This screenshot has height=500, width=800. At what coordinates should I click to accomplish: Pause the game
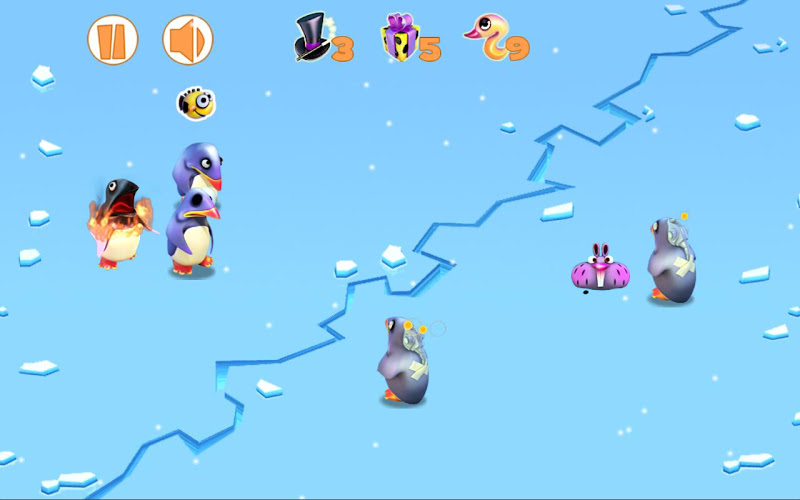[112, 41]
